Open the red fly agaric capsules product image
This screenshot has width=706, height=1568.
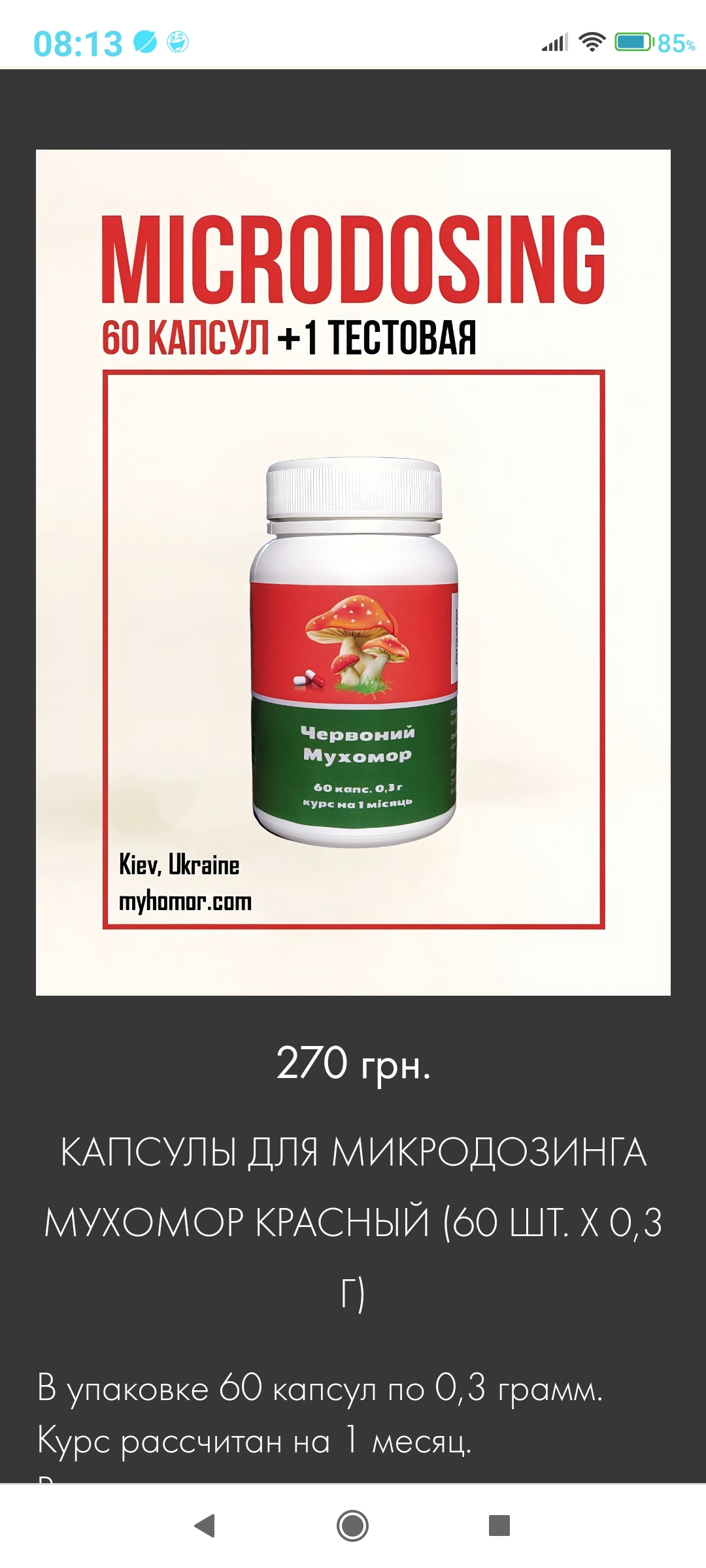coord(353,572)
